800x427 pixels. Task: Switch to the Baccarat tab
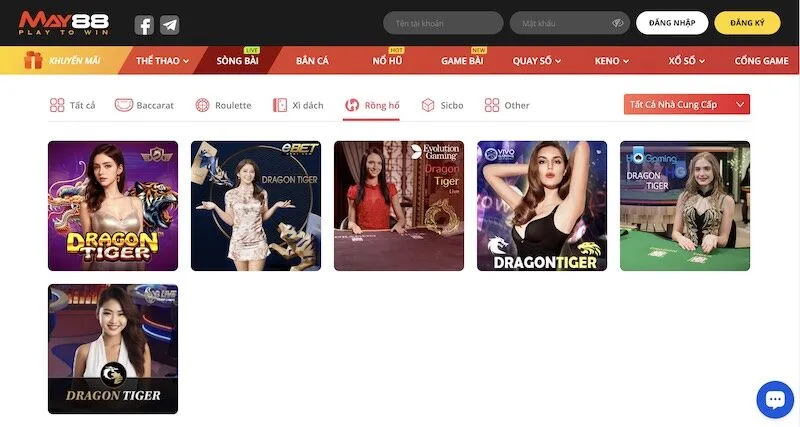pyautogui.click(x=147, y=105)
